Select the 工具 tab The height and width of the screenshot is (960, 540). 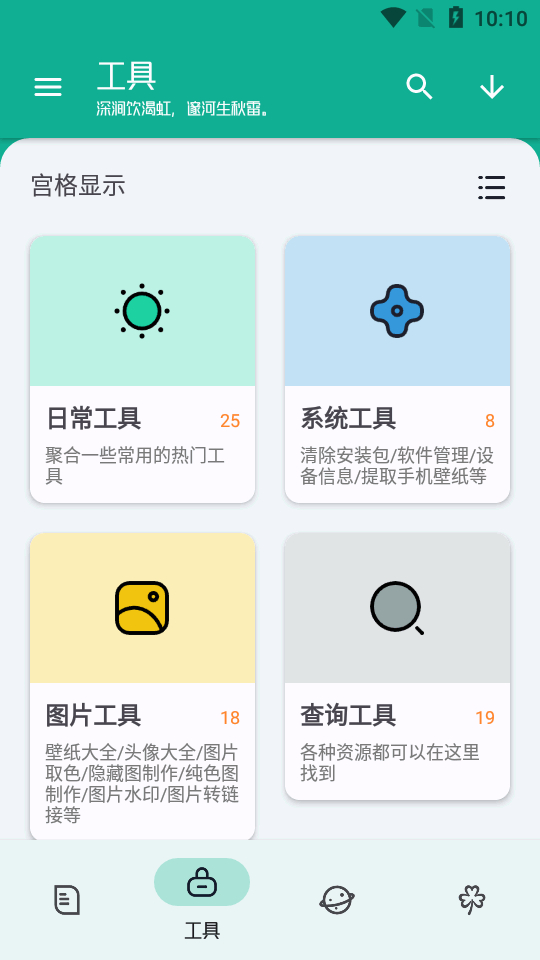tap(202, 899)
